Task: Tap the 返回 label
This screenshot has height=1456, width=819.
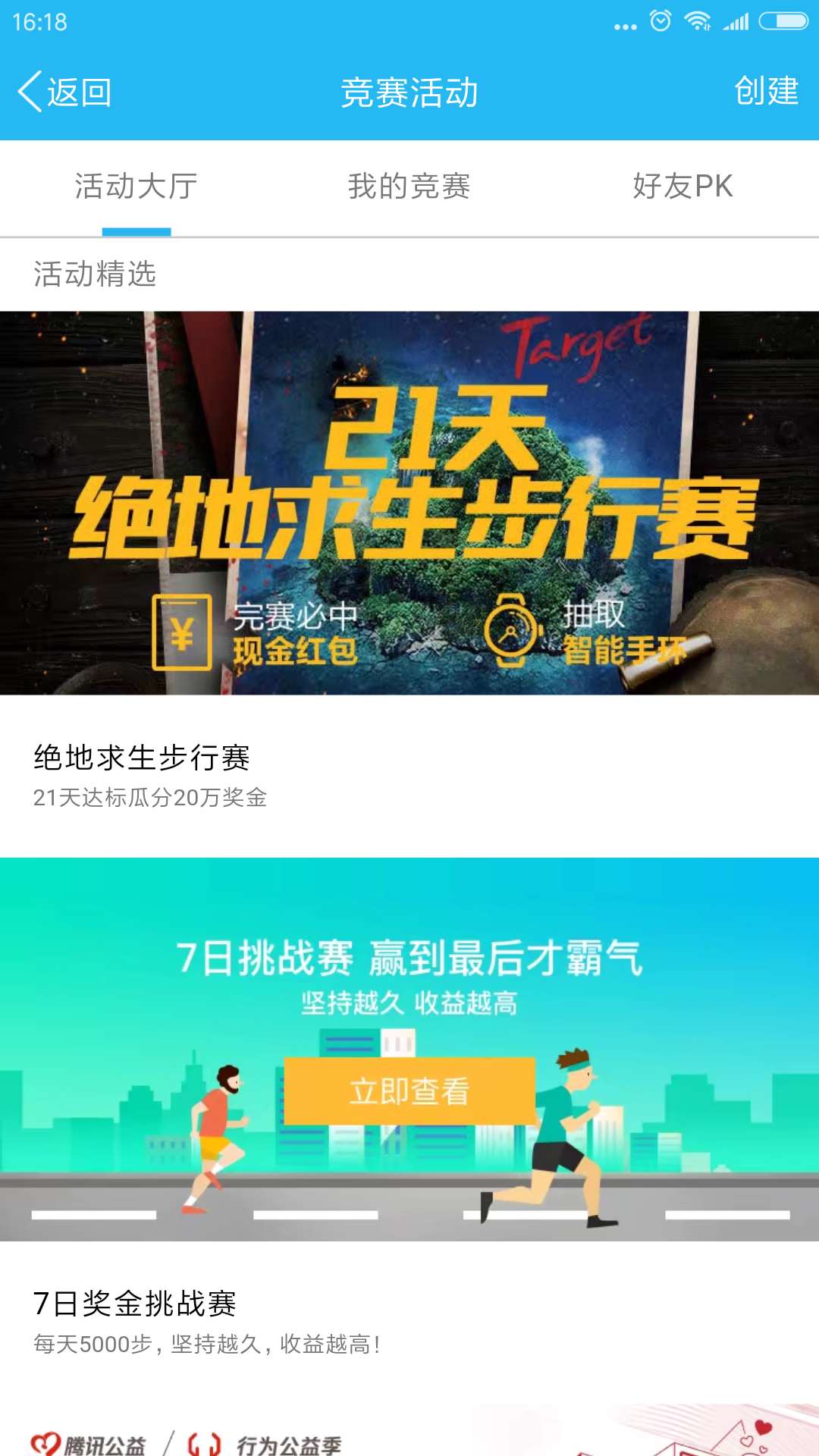Action: click(x=76, y=92)
